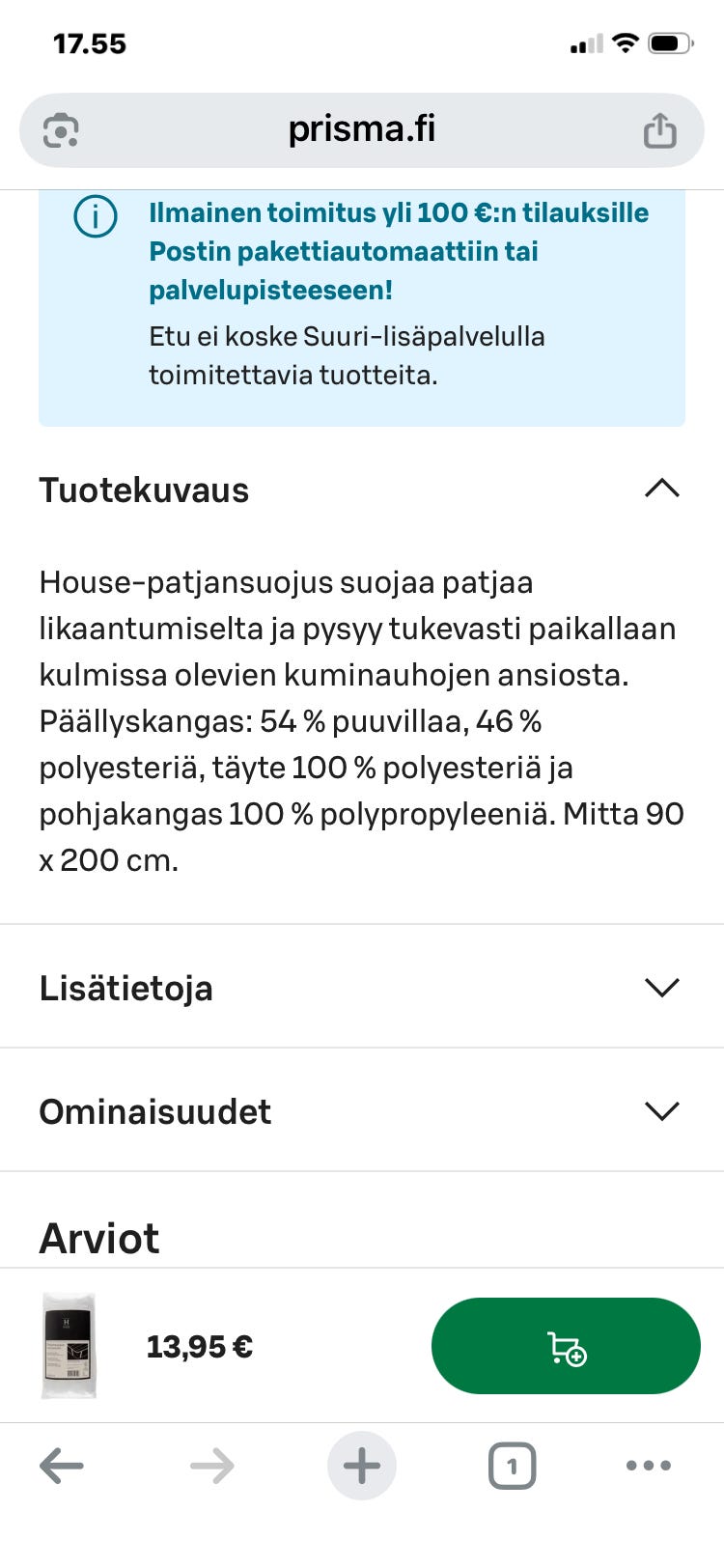This screenshot has width=724, height=1568.
Task: Tap the battery indicator in status bar
Action: pos(670,42)
